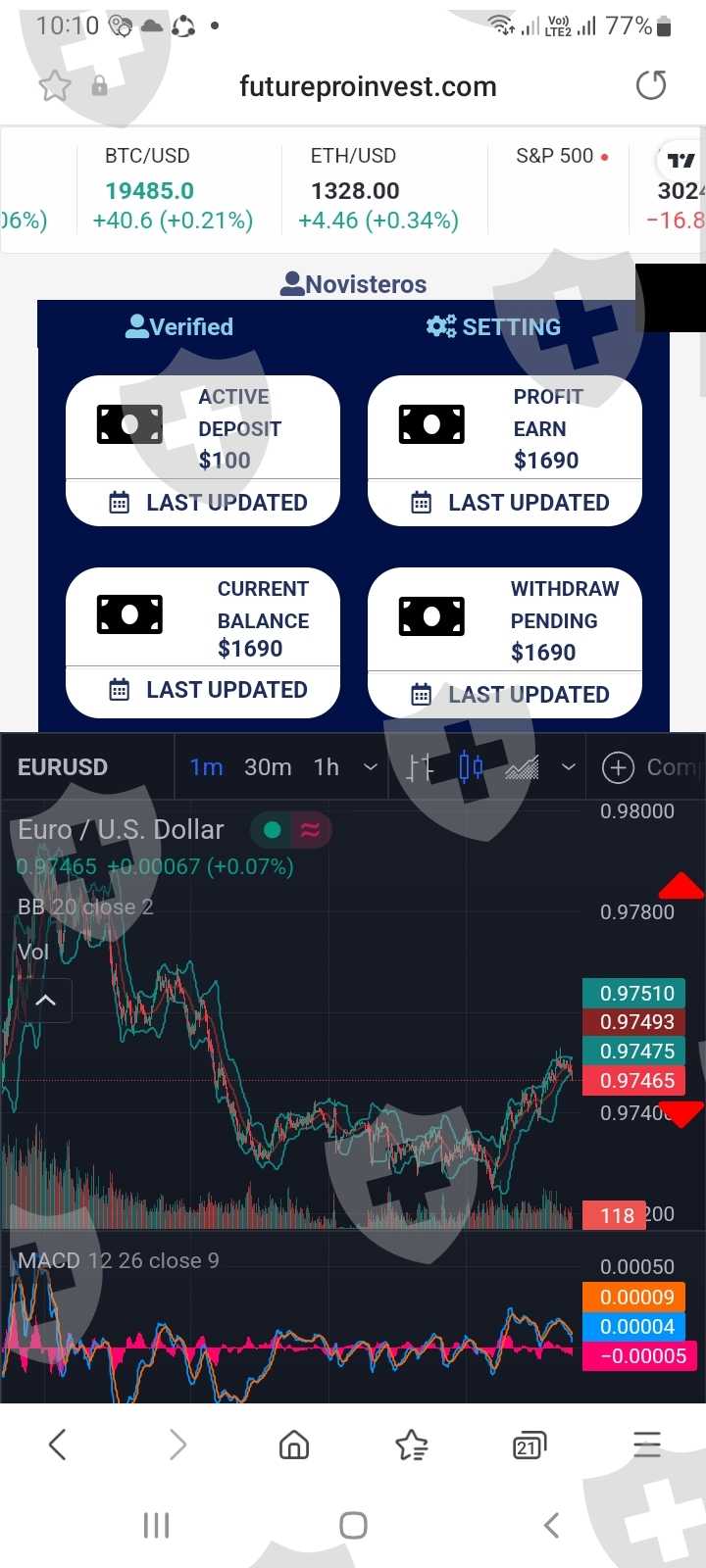Go back in the browser
Viewport: 706px width, 1568px height.
[57, 1444]
